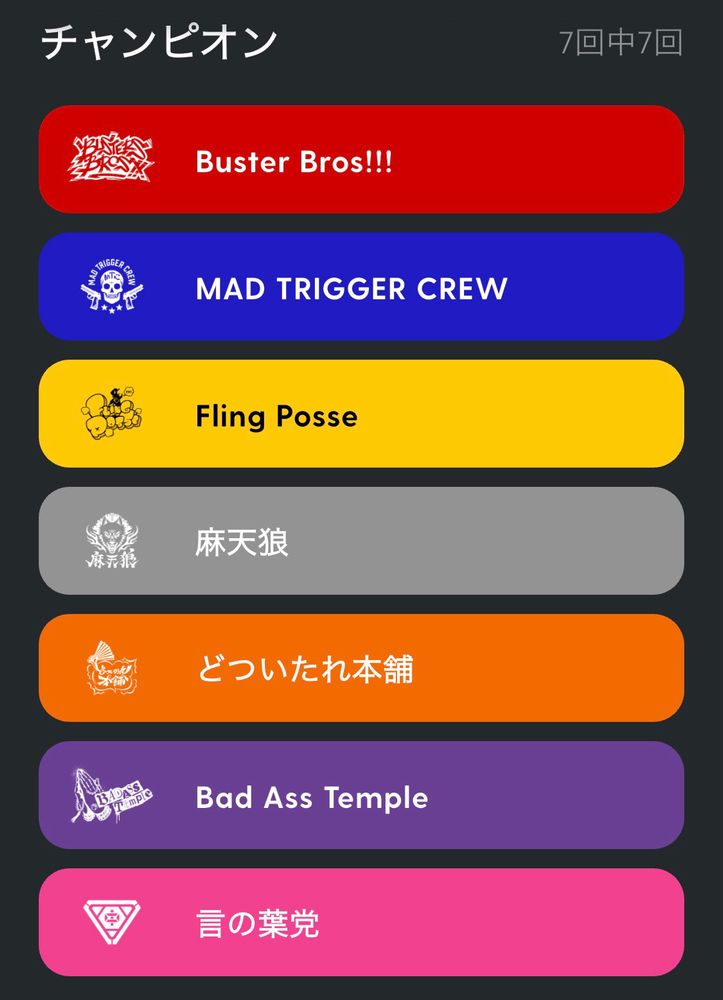
Task: Choose どついたれ本舗
Action: pos(361,668)
